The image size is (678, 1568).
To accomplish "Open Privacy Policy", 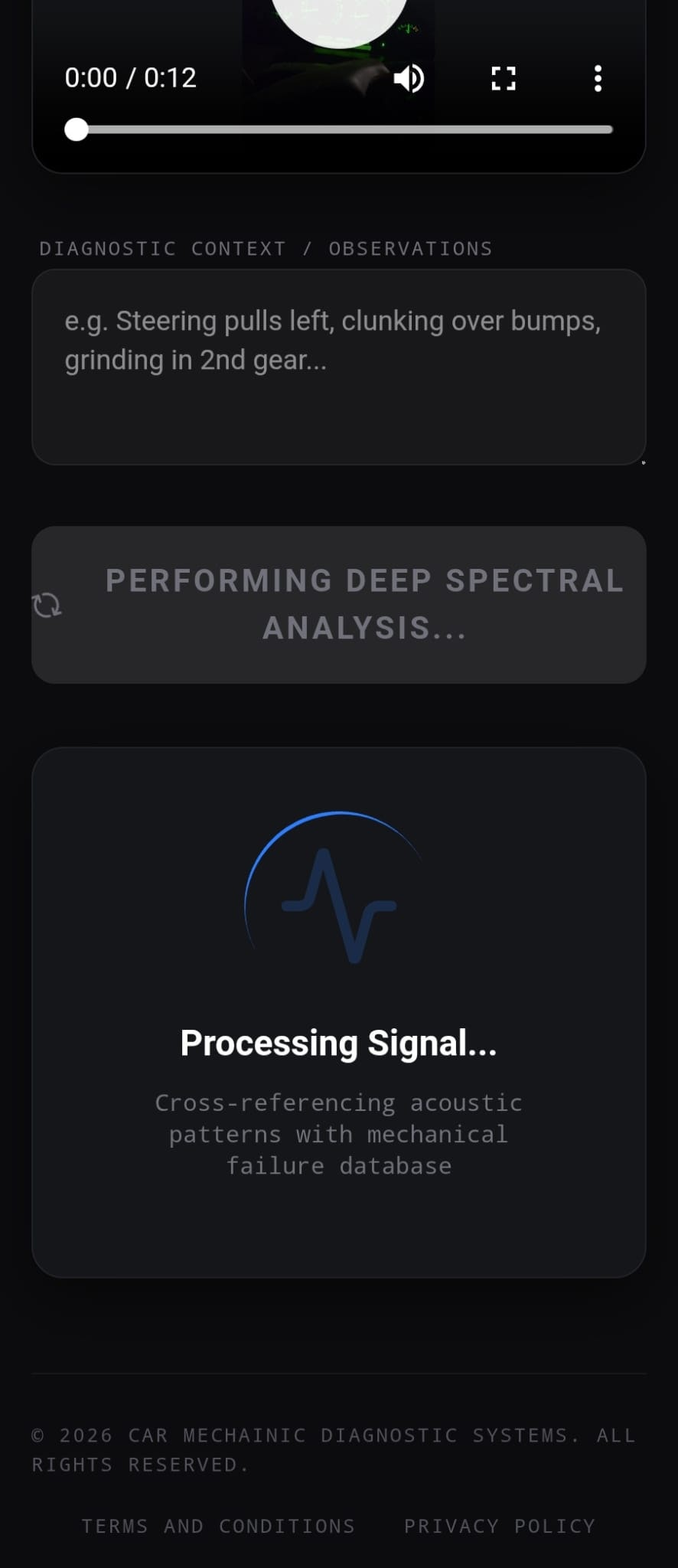I will point(500,1526).
